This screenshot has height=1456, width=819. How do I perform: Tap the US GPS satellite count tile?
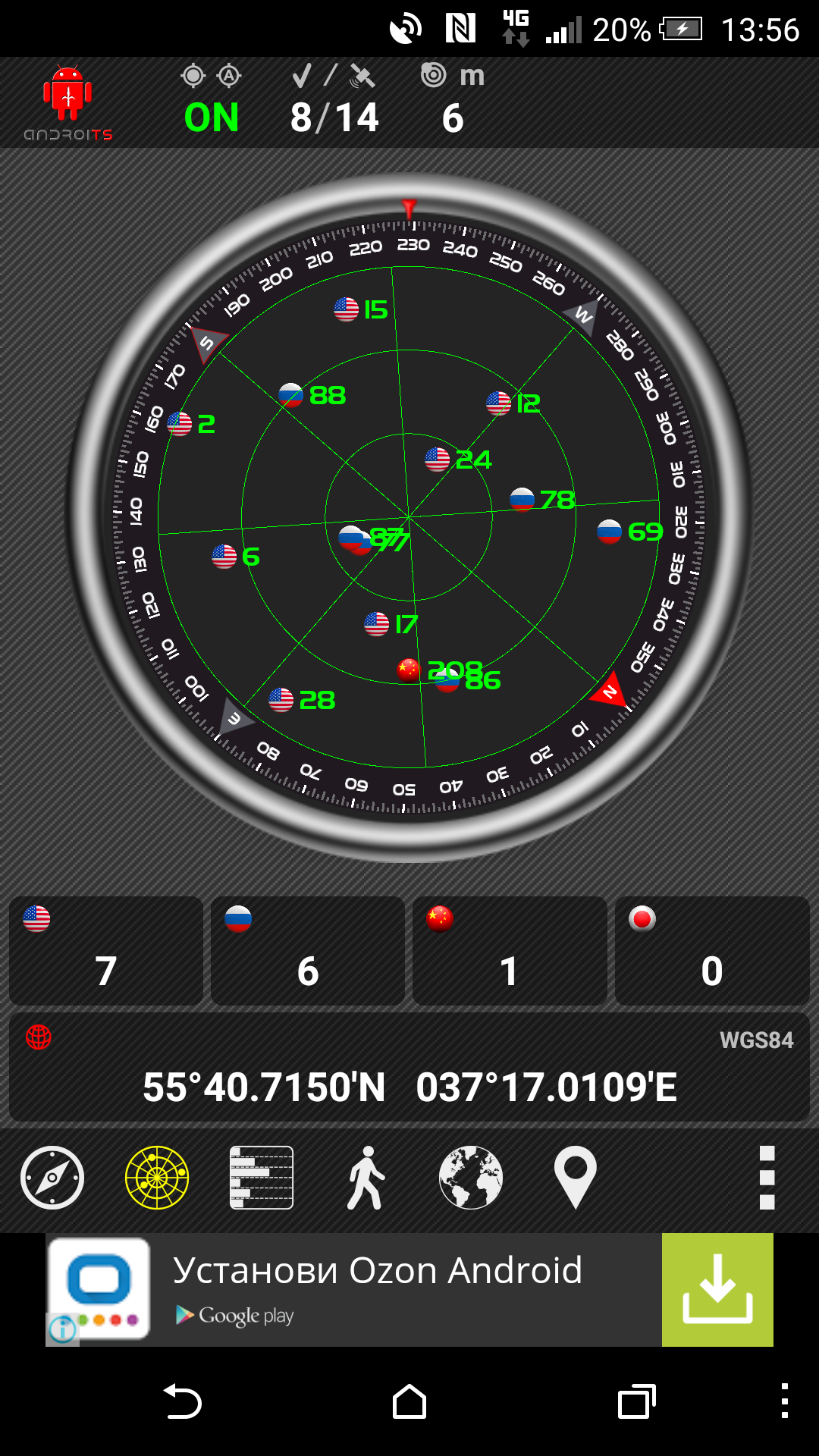[106, 951]
